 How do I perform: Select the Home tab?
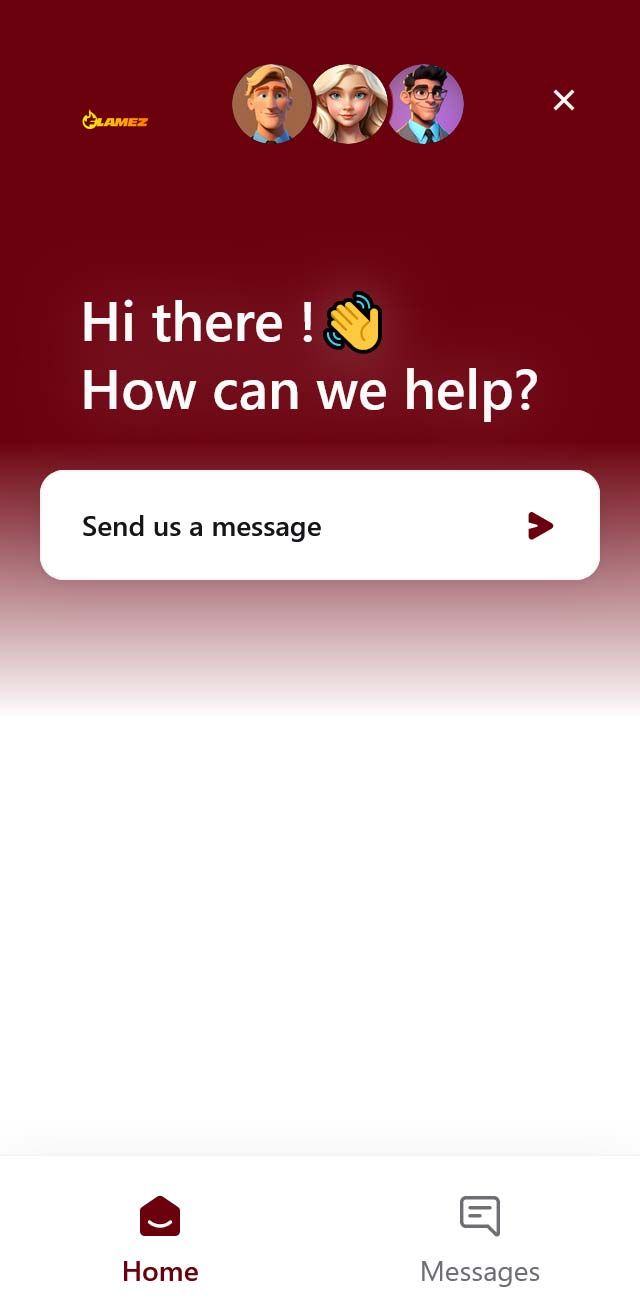coord(160,1240)
